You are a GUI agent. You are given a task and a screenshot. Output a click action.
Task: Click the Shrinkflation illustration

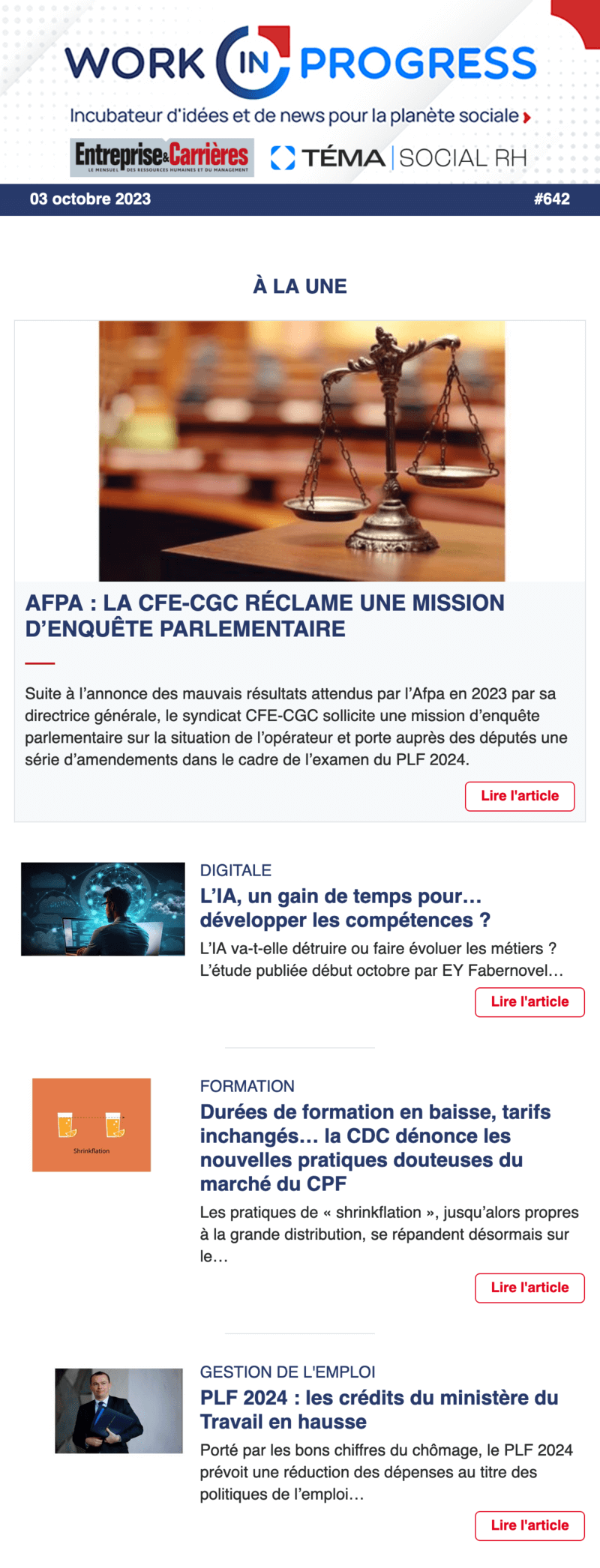tap(91, 1124)
